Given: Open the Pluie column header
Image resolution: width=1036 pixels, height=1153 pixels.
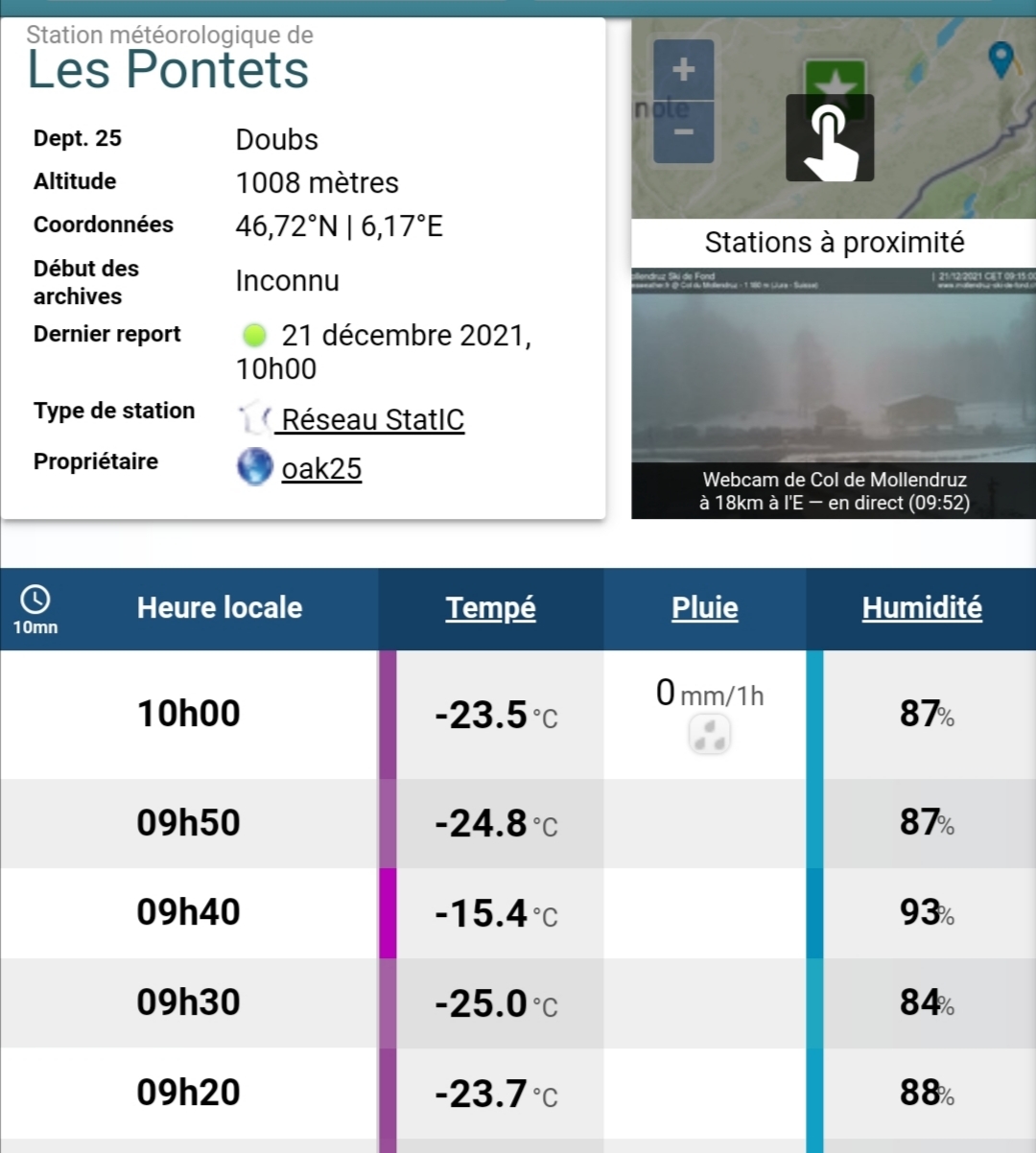Looking at the screenshot, I should pos(705,608).
